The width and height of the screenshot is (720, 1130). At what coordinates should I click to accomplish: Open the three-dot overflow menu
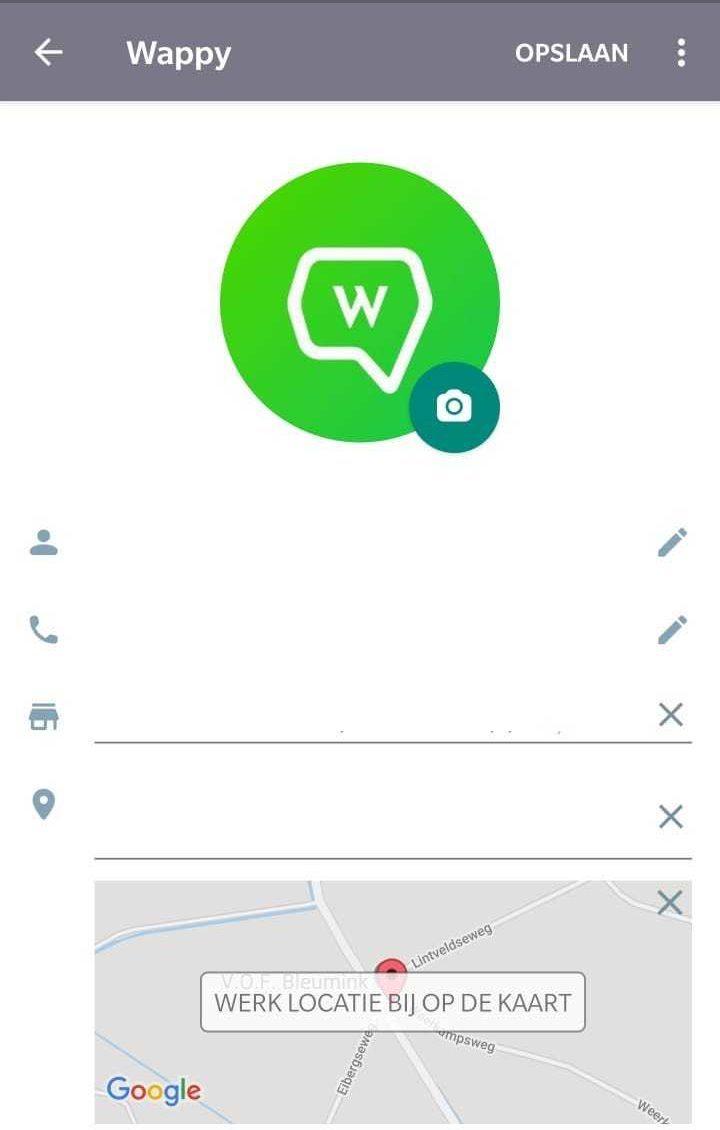point(681,53)
